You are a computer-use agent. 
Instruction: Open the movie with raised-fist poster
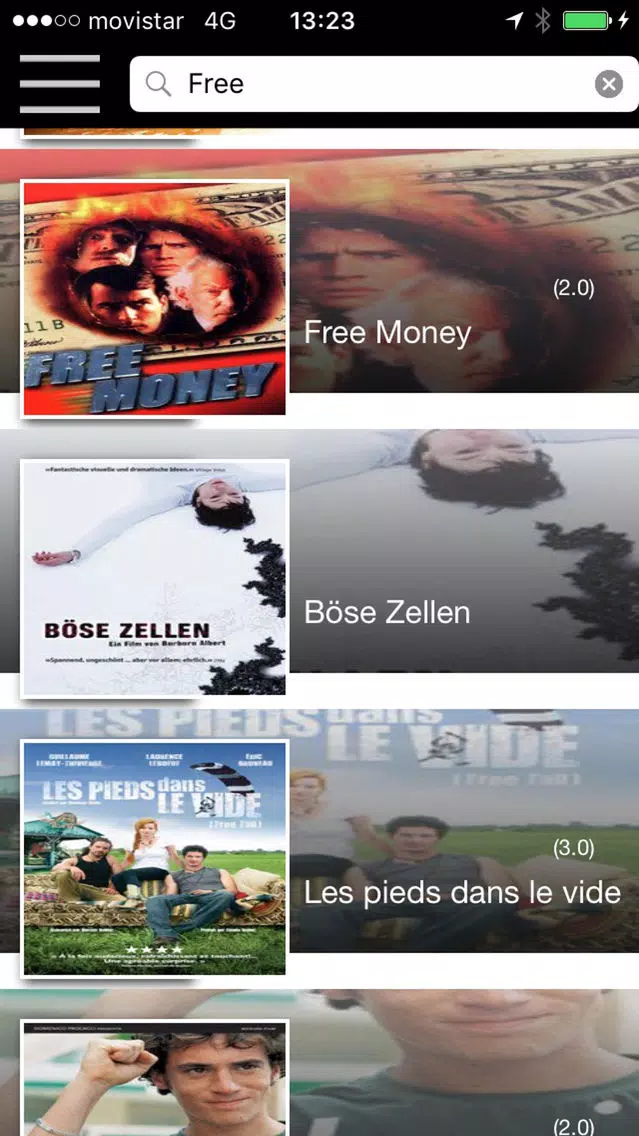[x=320, y=1063]
